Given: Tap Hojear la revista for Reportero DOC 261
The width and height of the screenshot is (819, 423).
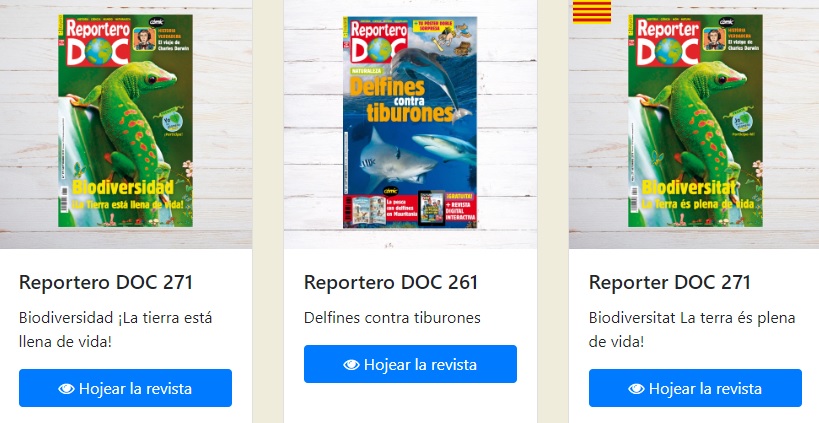Looking at the screenshot, I should (410, 364).
